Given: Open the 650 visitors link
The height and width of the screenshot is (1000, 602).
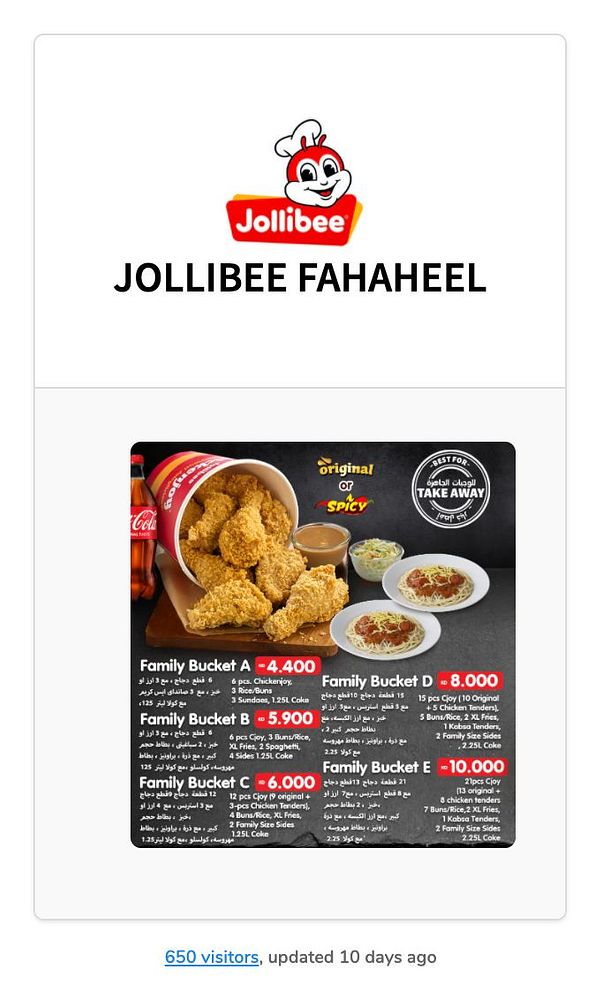Looking at the screenshot, I should point(211,957).
